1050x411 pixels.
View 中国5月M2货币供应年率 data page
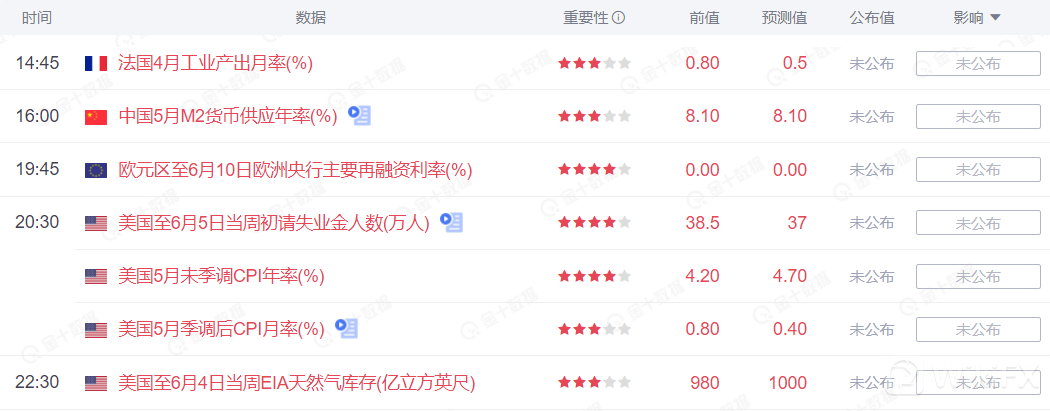227,116
